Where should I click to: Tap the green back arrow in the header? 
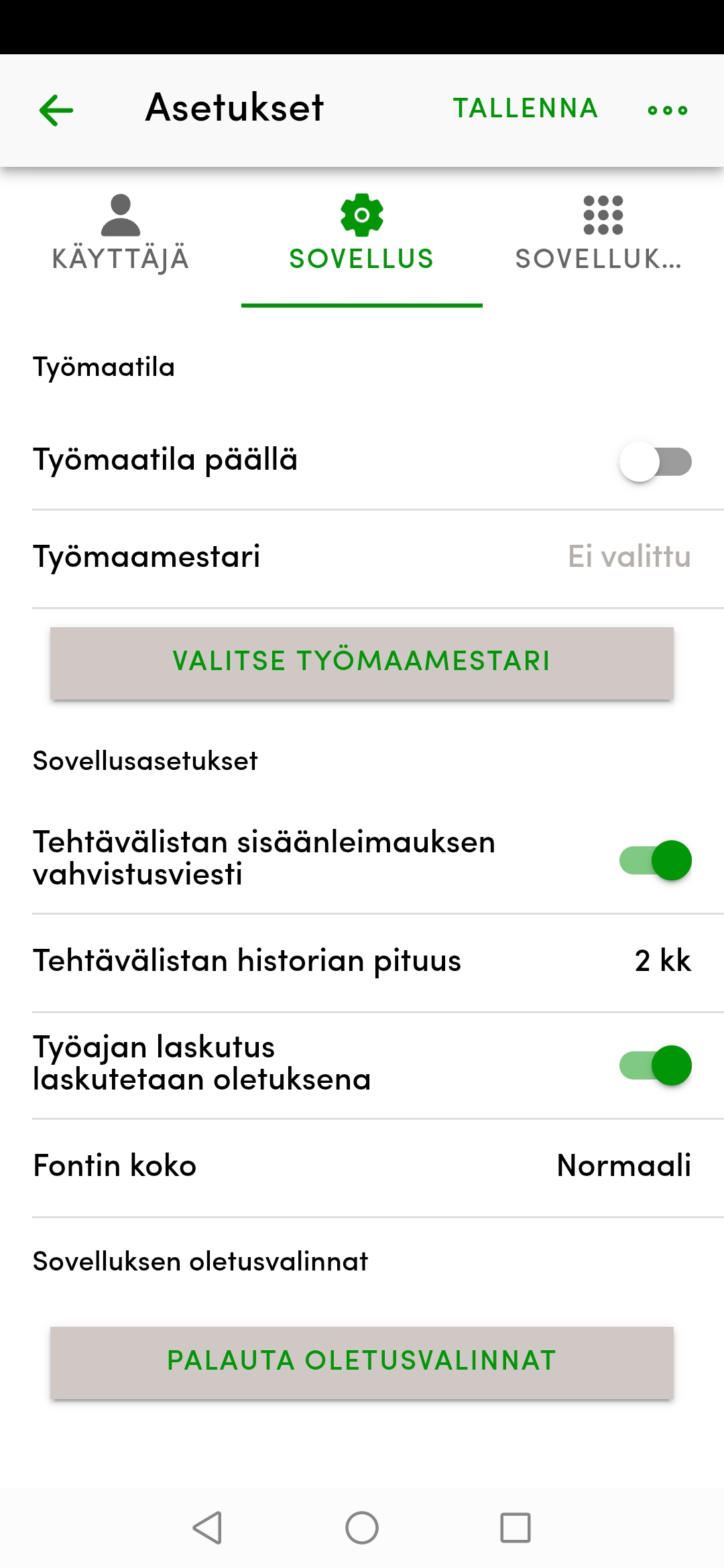click(56, 109)
